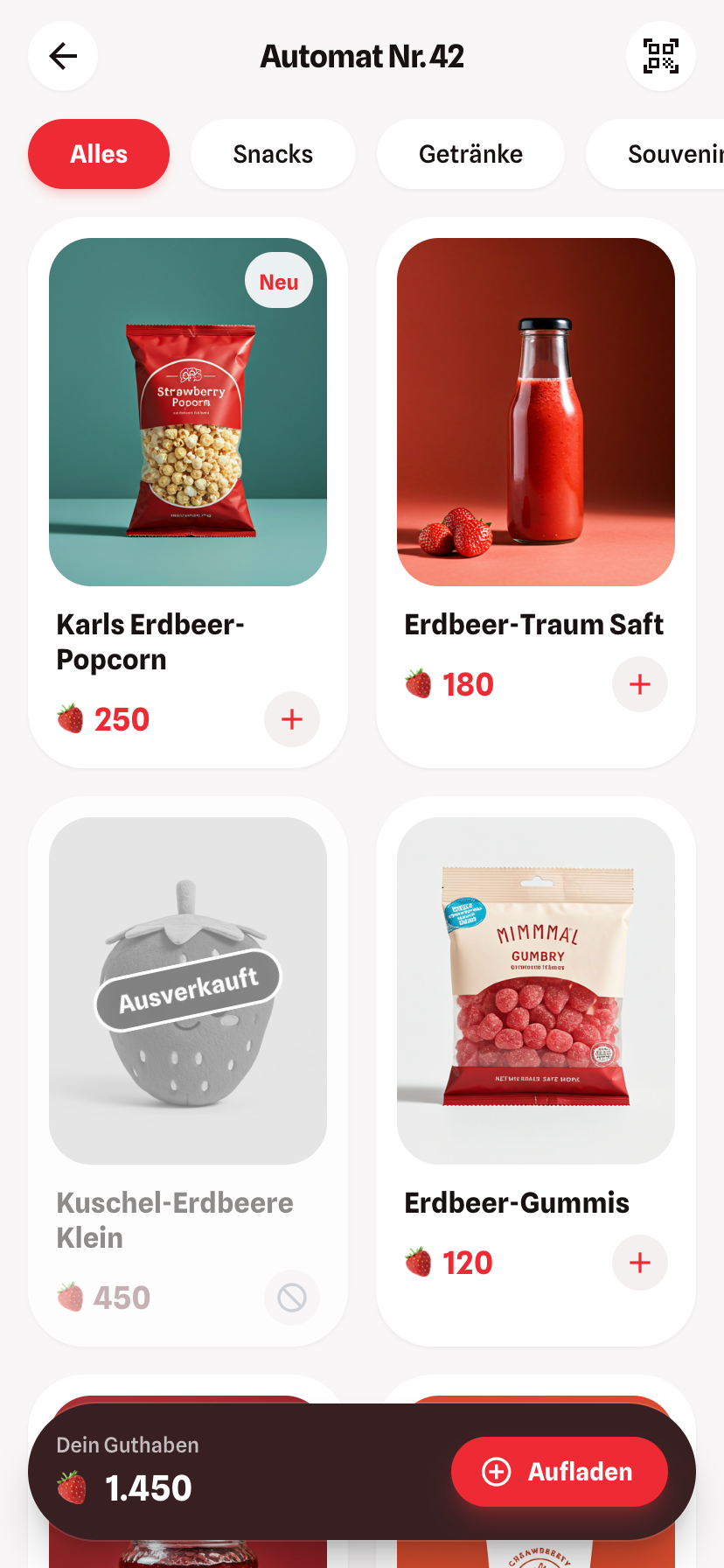
Task: Add Erdbeer-Traum Saft to the cart
Action: click(x=639, y=684)
